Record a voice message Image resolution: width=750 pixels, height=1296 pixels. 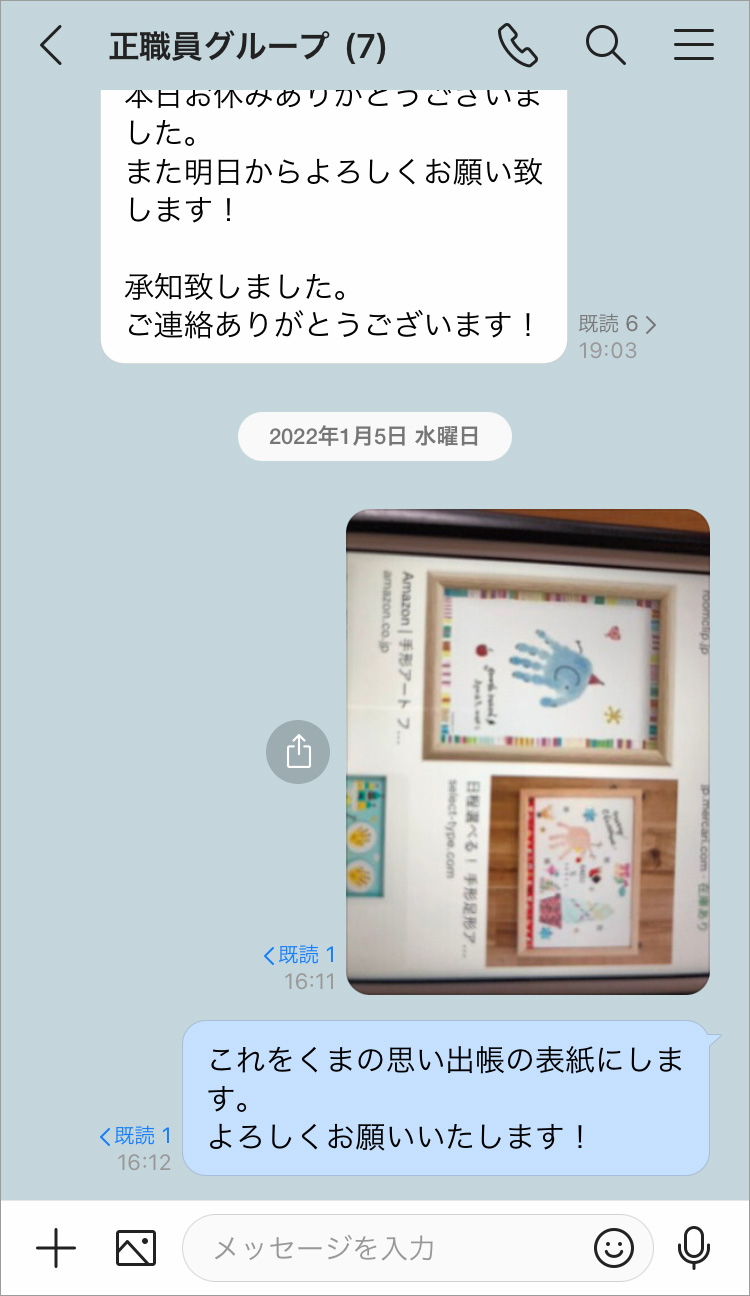[693, 1248]
